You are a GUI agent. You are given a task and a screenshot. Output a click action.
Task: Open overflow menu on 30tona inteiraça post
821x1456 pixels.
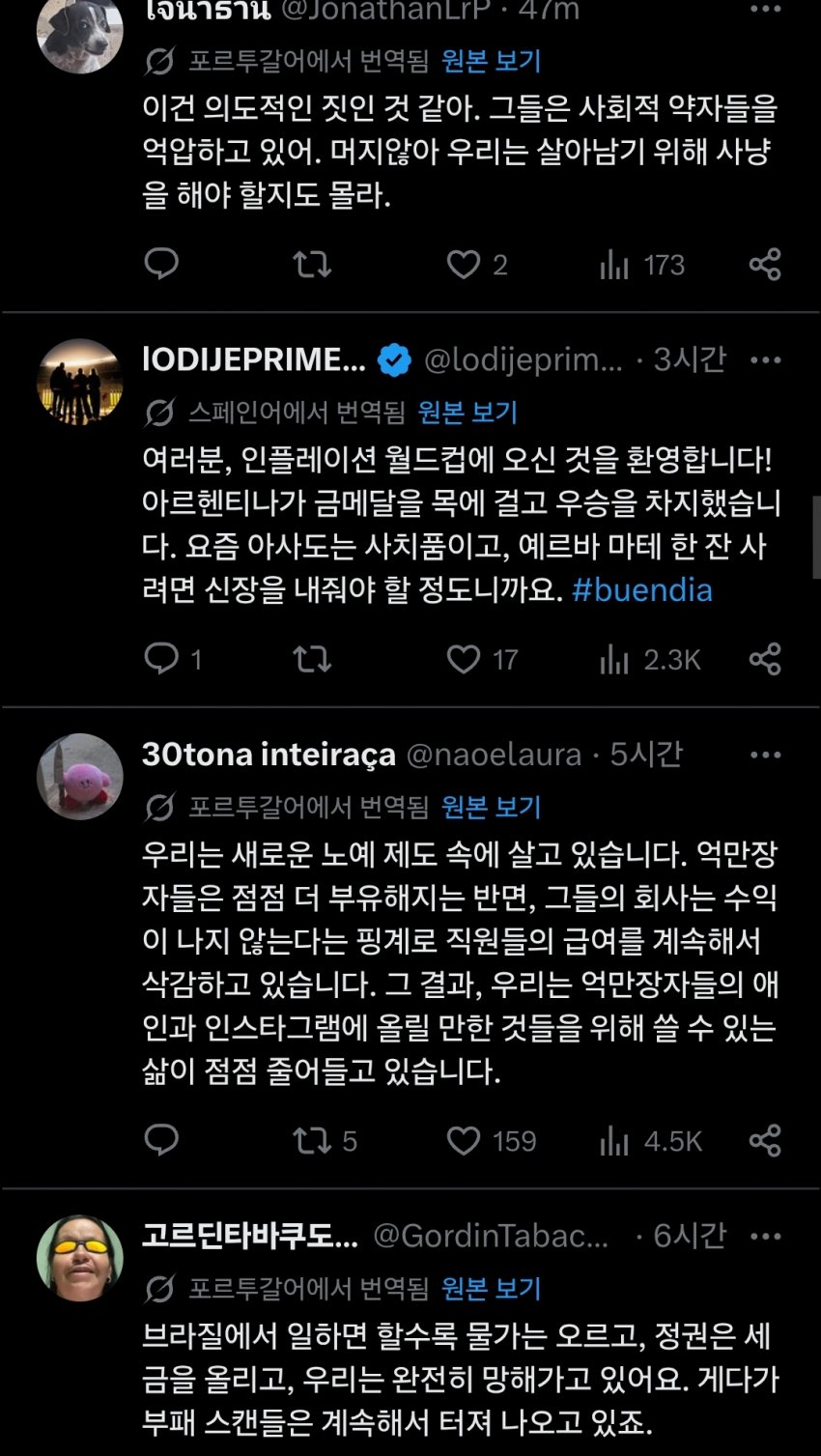click(765, 755)
